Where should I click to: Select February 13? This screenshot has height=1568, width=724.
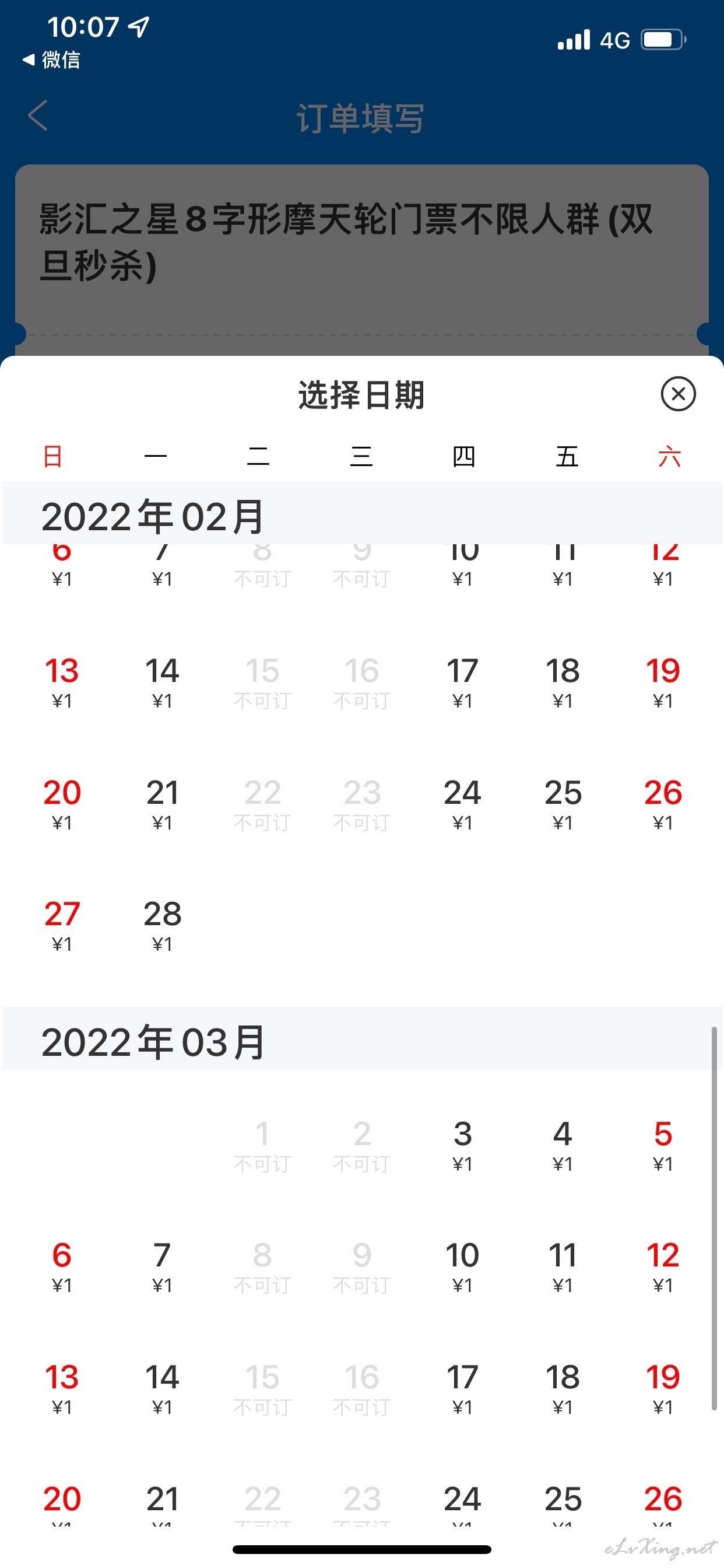pyautogui.click(x=62, y=682)
